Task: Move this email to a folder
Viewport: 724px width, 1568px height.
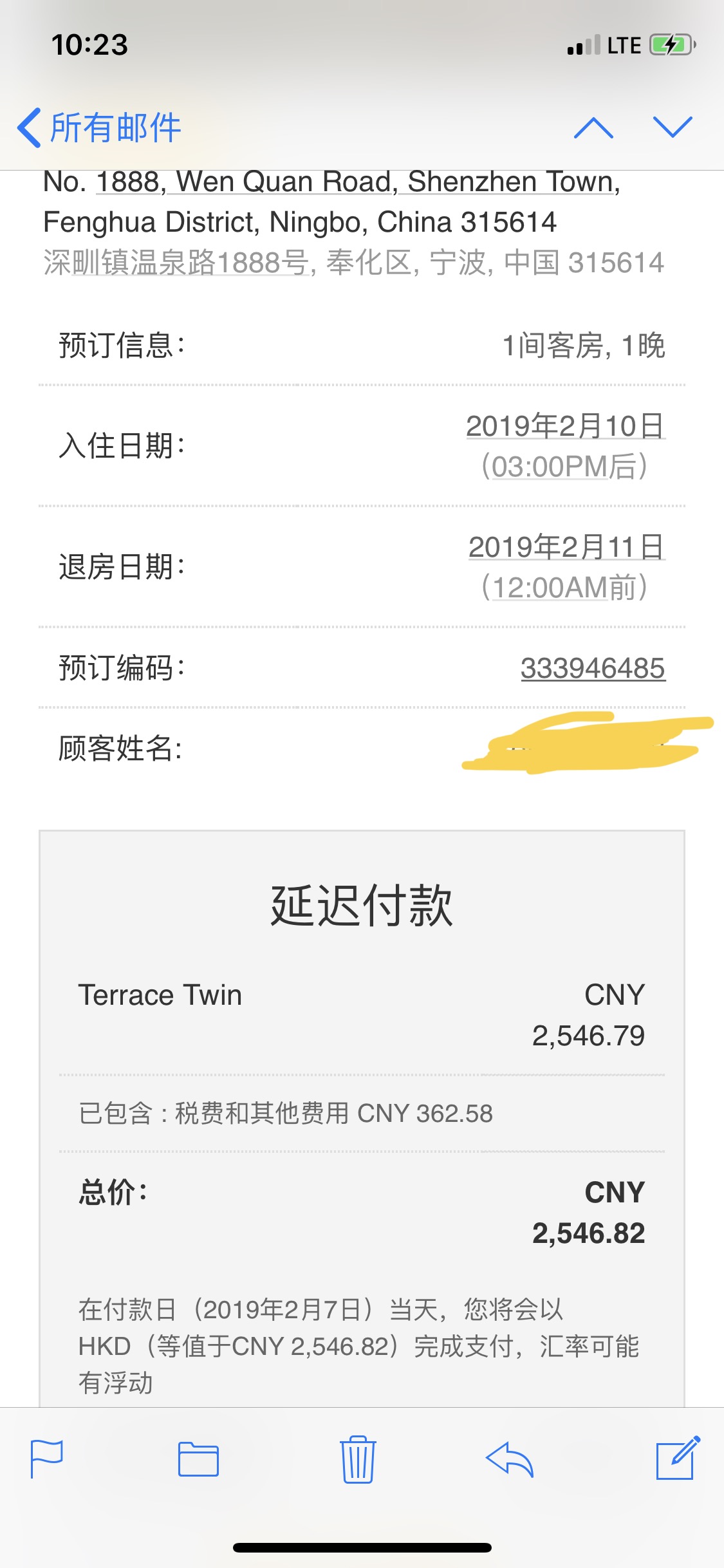Action: (198, 1459)
